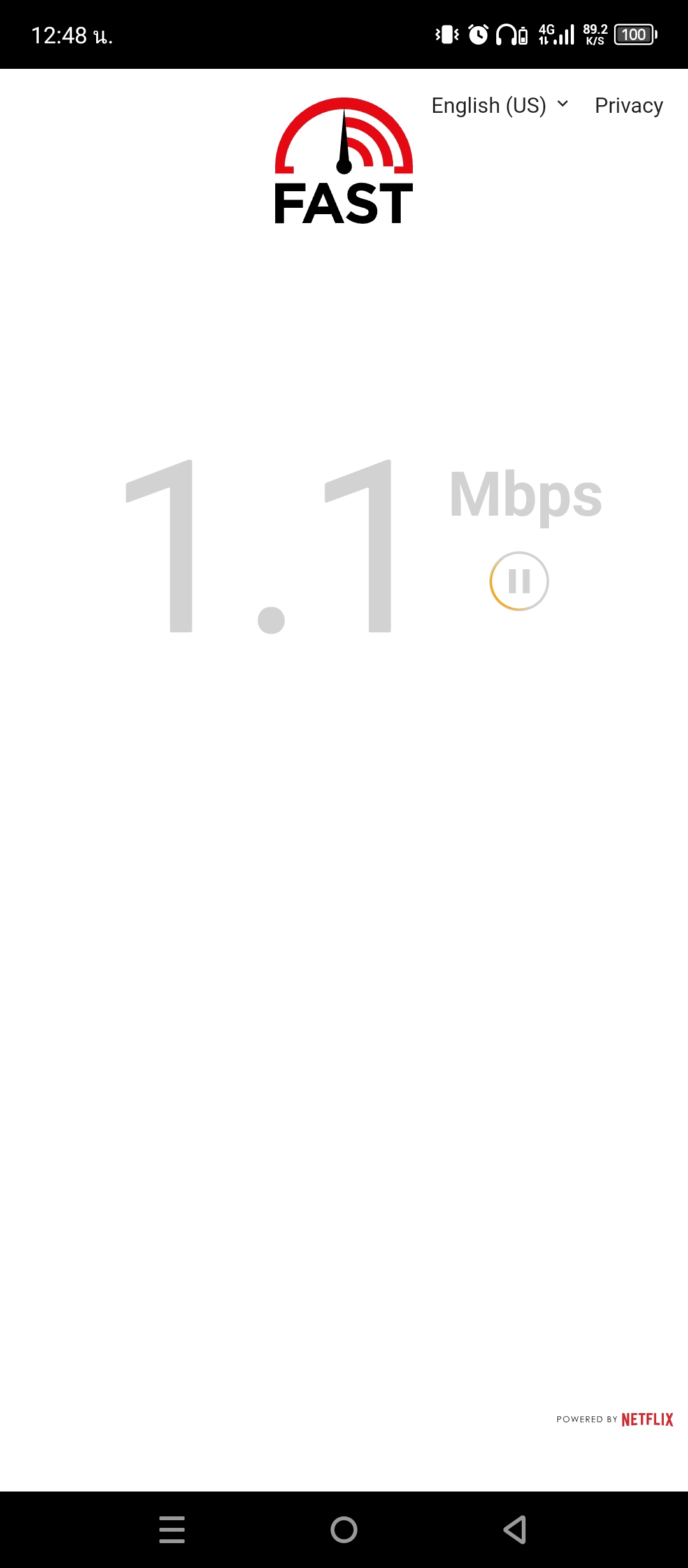Go back with the system back button

pos(515,1529)
